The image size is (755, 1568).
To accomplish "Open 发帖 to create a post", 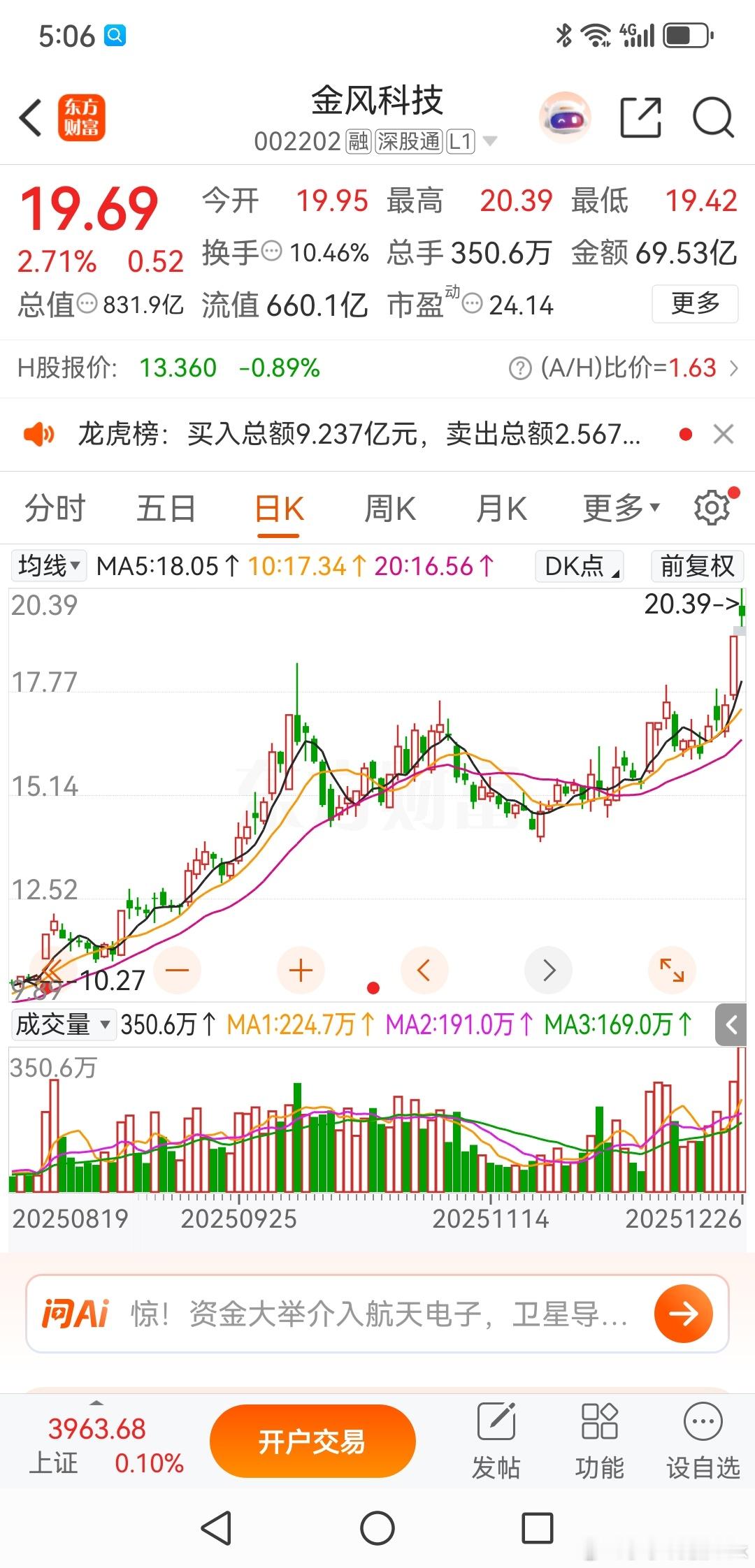I will (498, 1439).
